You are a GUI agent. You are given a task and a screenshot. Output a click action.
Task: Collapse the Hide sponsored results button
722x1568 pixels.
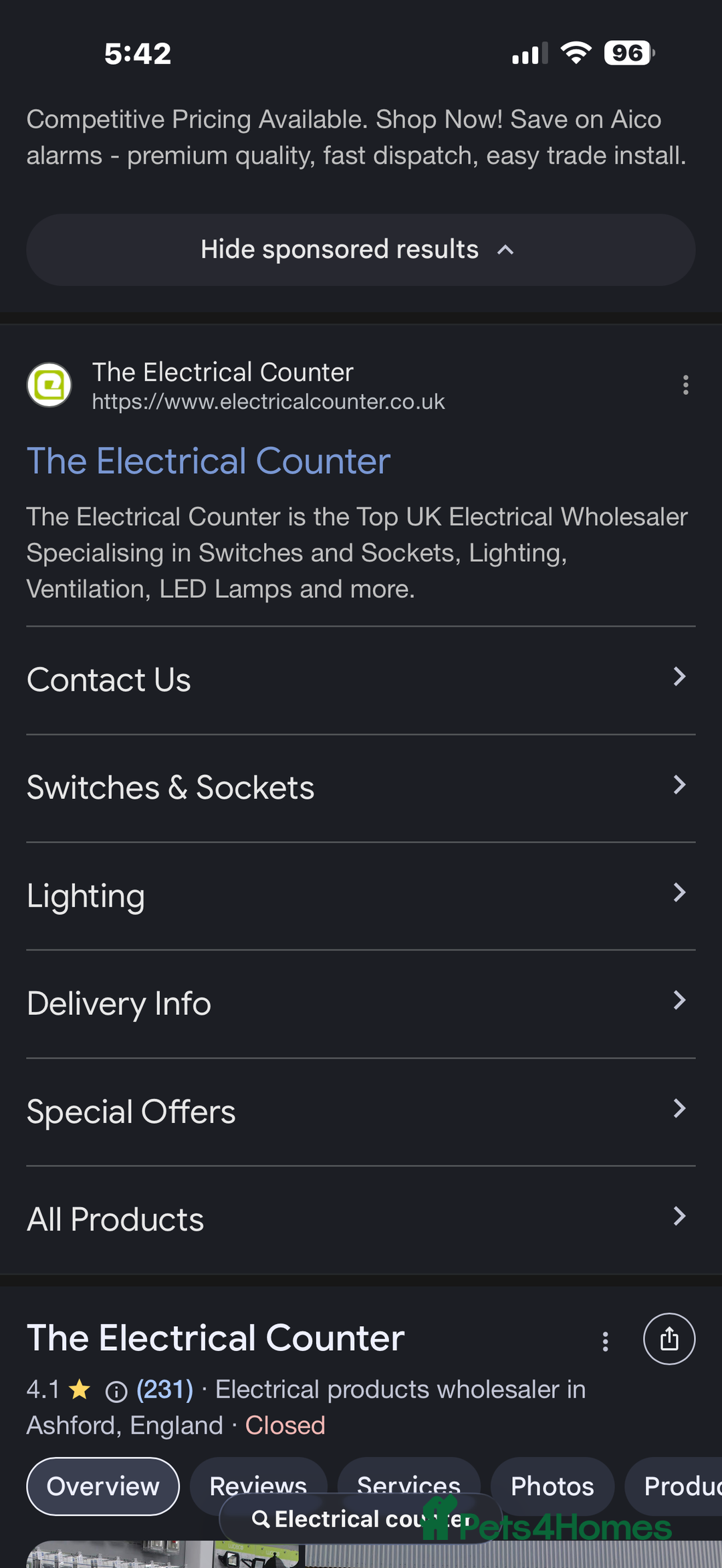click(x=360, y=250)
